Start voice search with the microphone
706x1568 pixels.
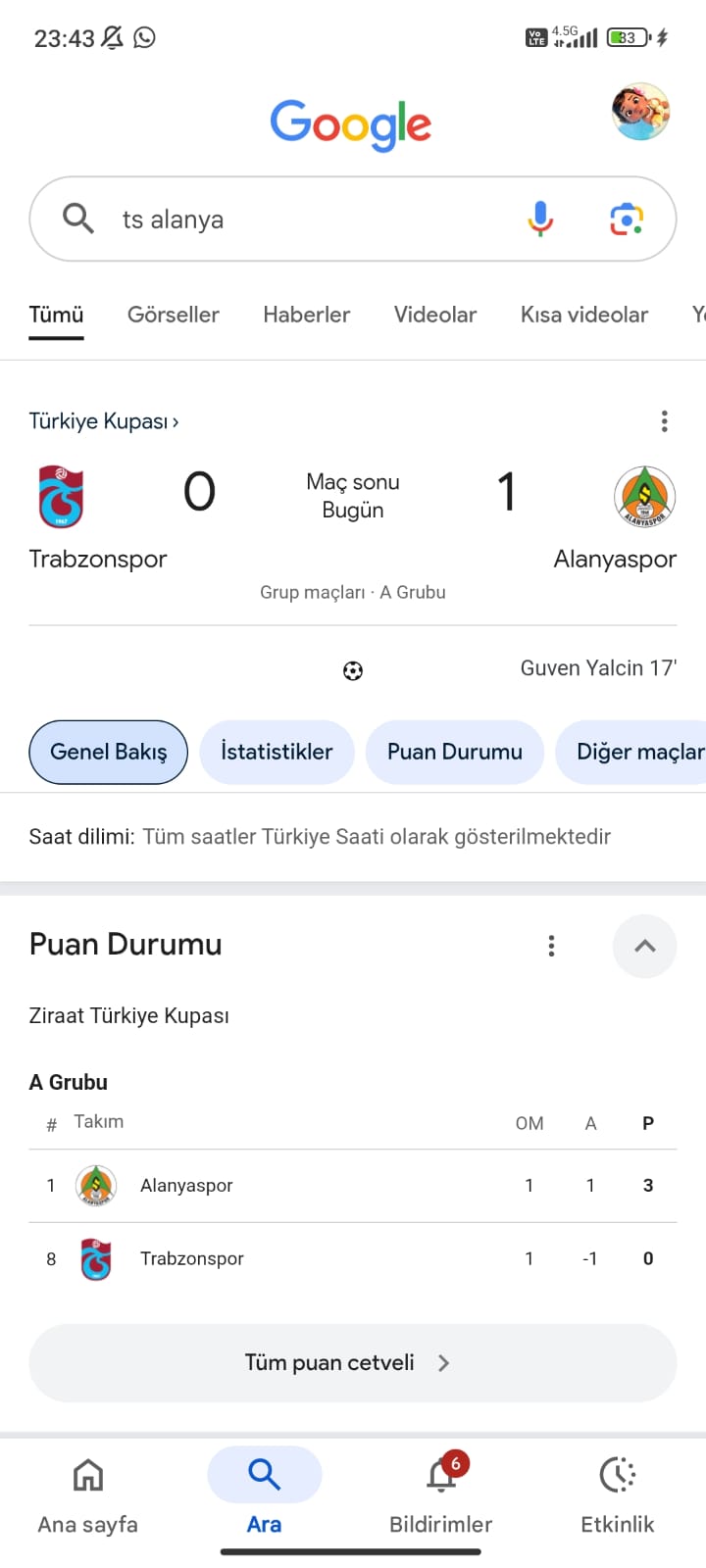(540, 219)
